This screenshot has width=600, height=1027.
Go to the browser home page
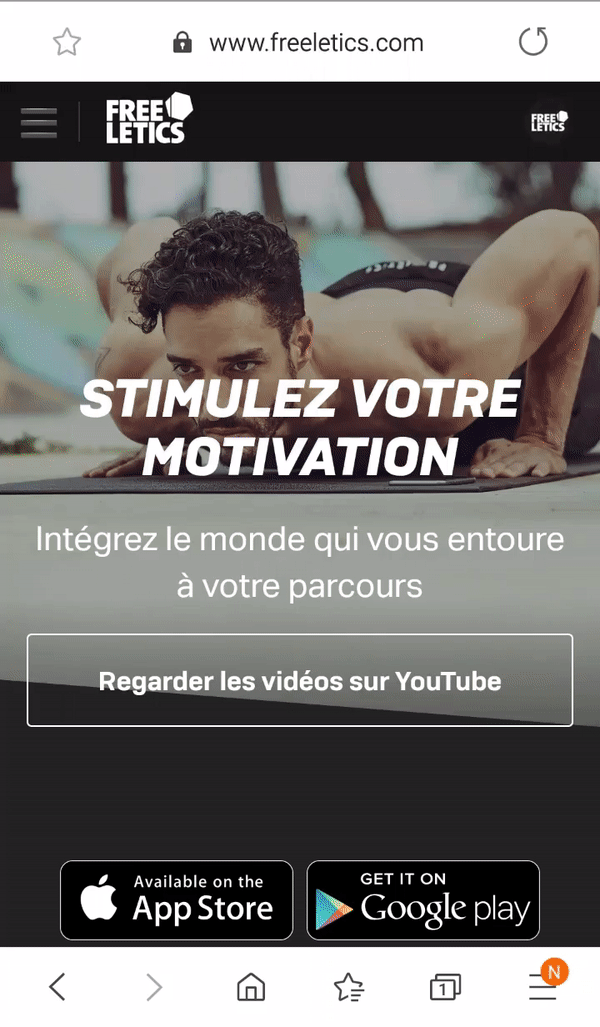pyautogui.click(x=251, y=988)
